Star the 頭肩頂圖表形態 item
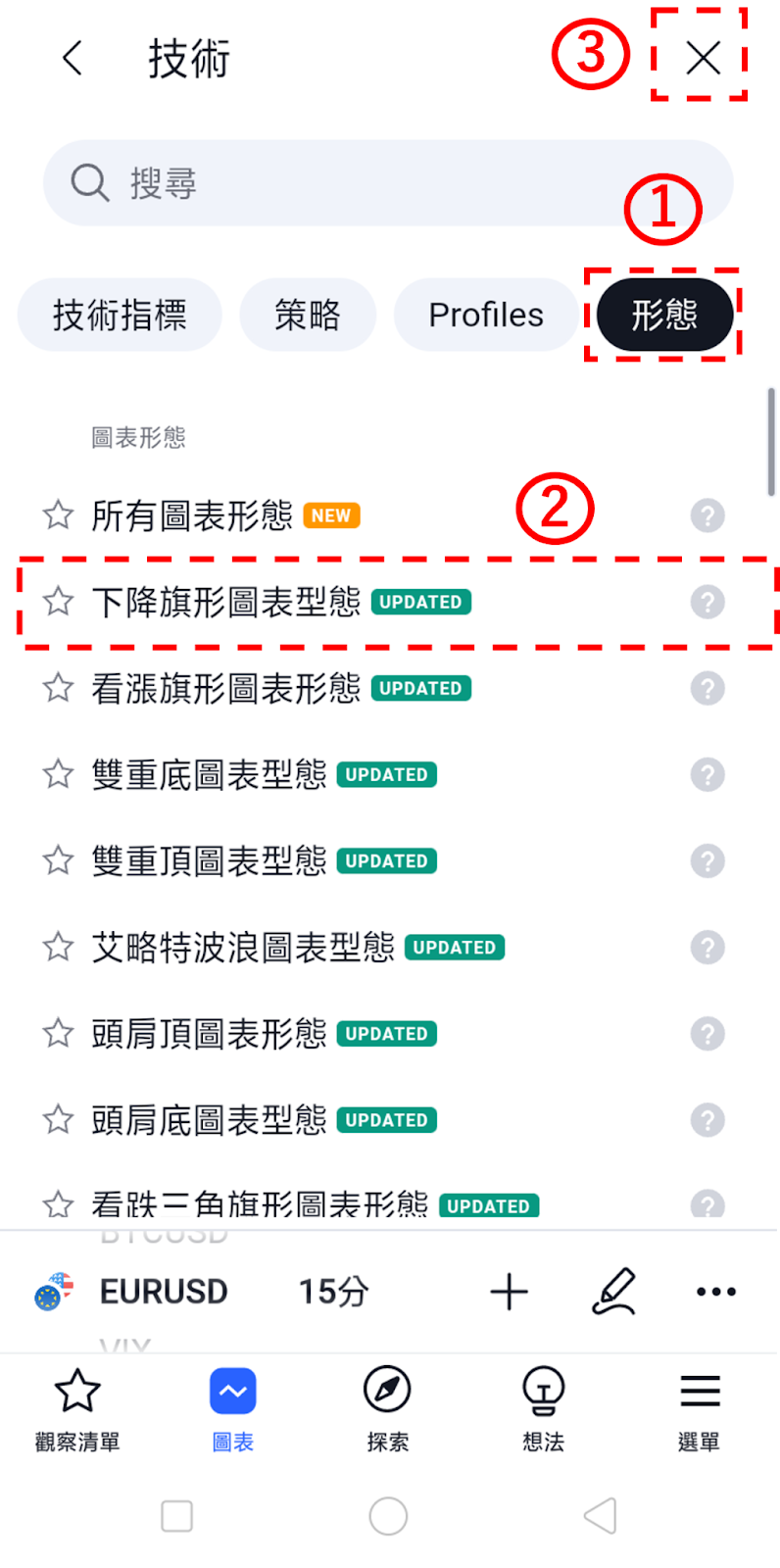This screenshot has height=1568, width=780. [58, 1033]
